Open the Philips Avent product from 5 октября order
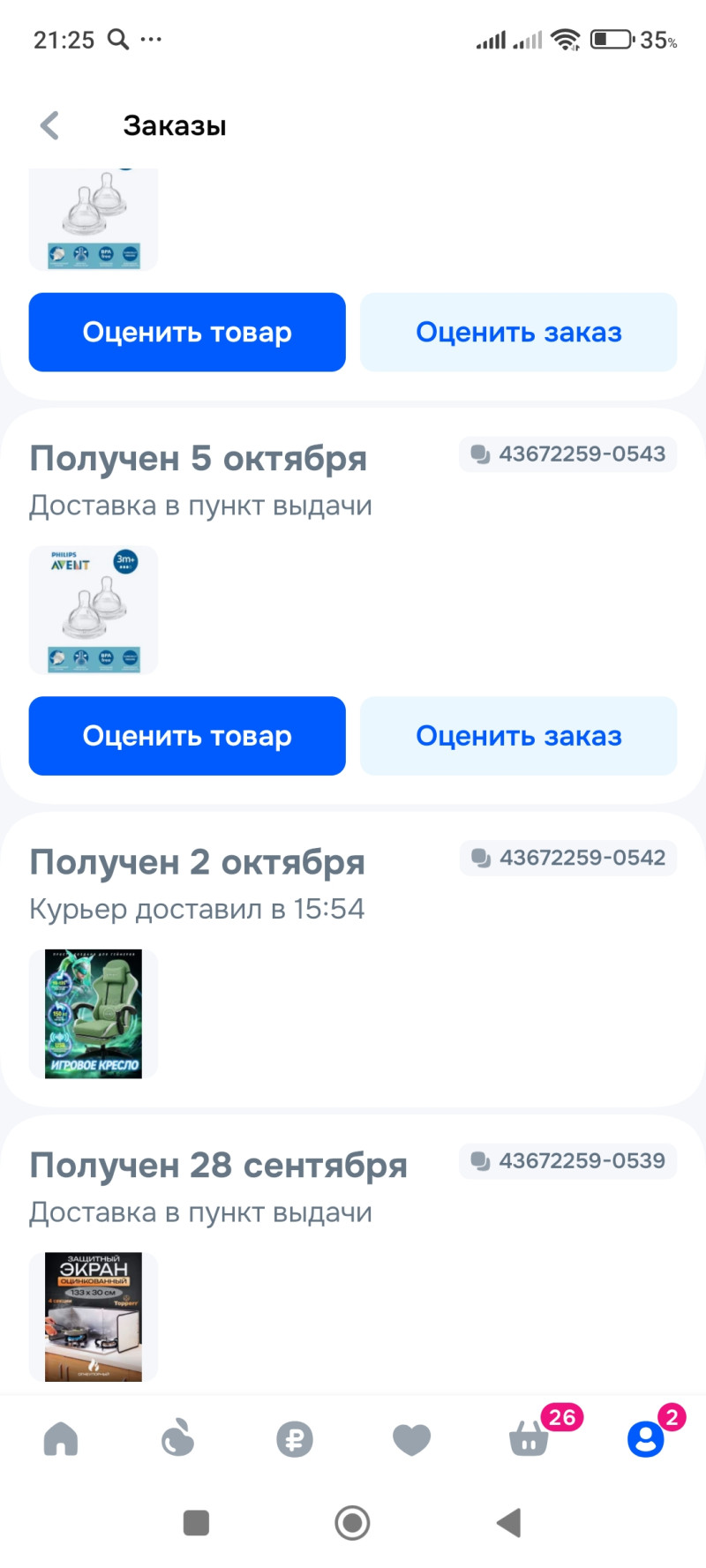The width and height of the screenshot is (706, 1568). 94,611
